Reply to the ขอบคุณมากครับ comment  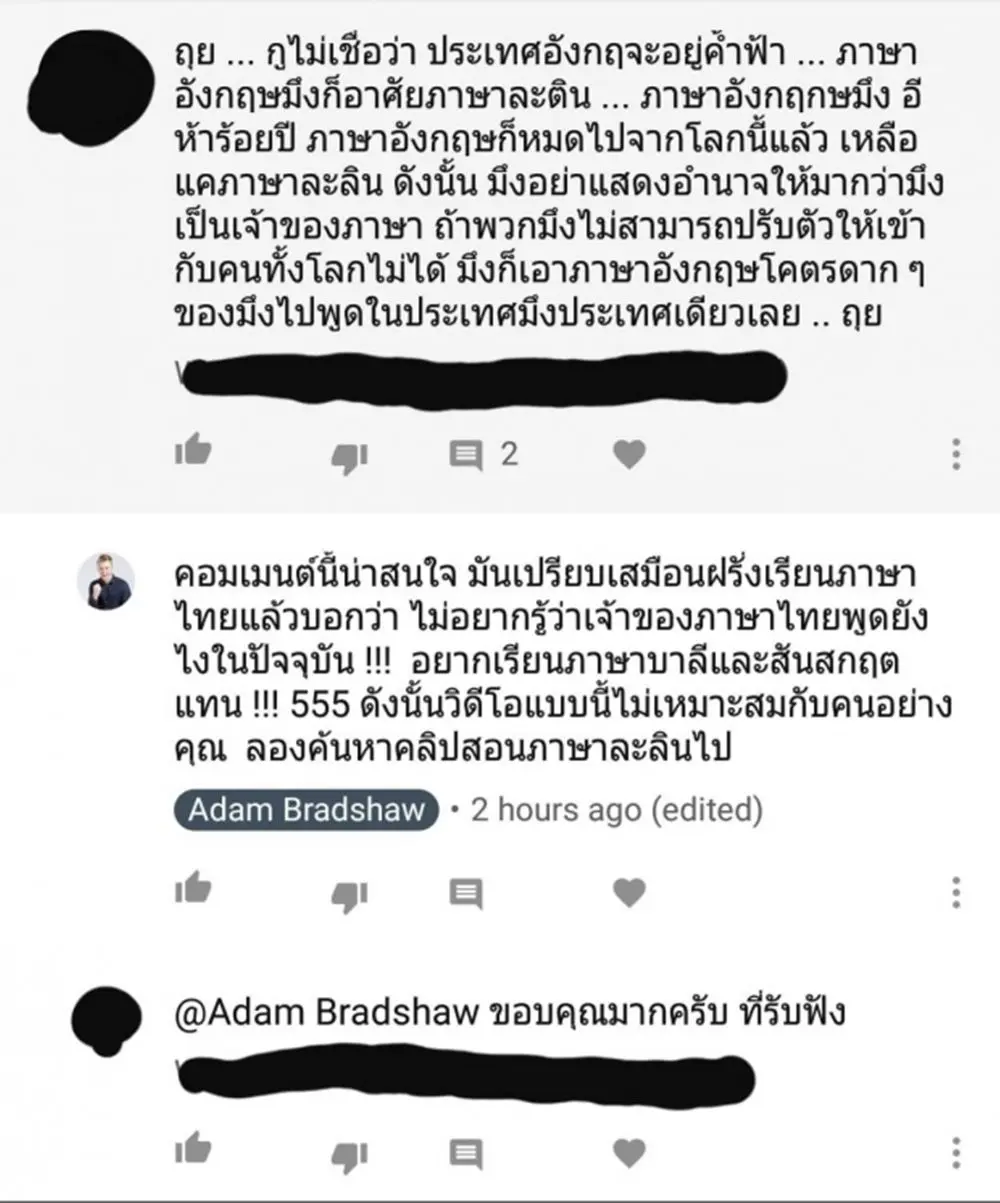coord(466,1153)
